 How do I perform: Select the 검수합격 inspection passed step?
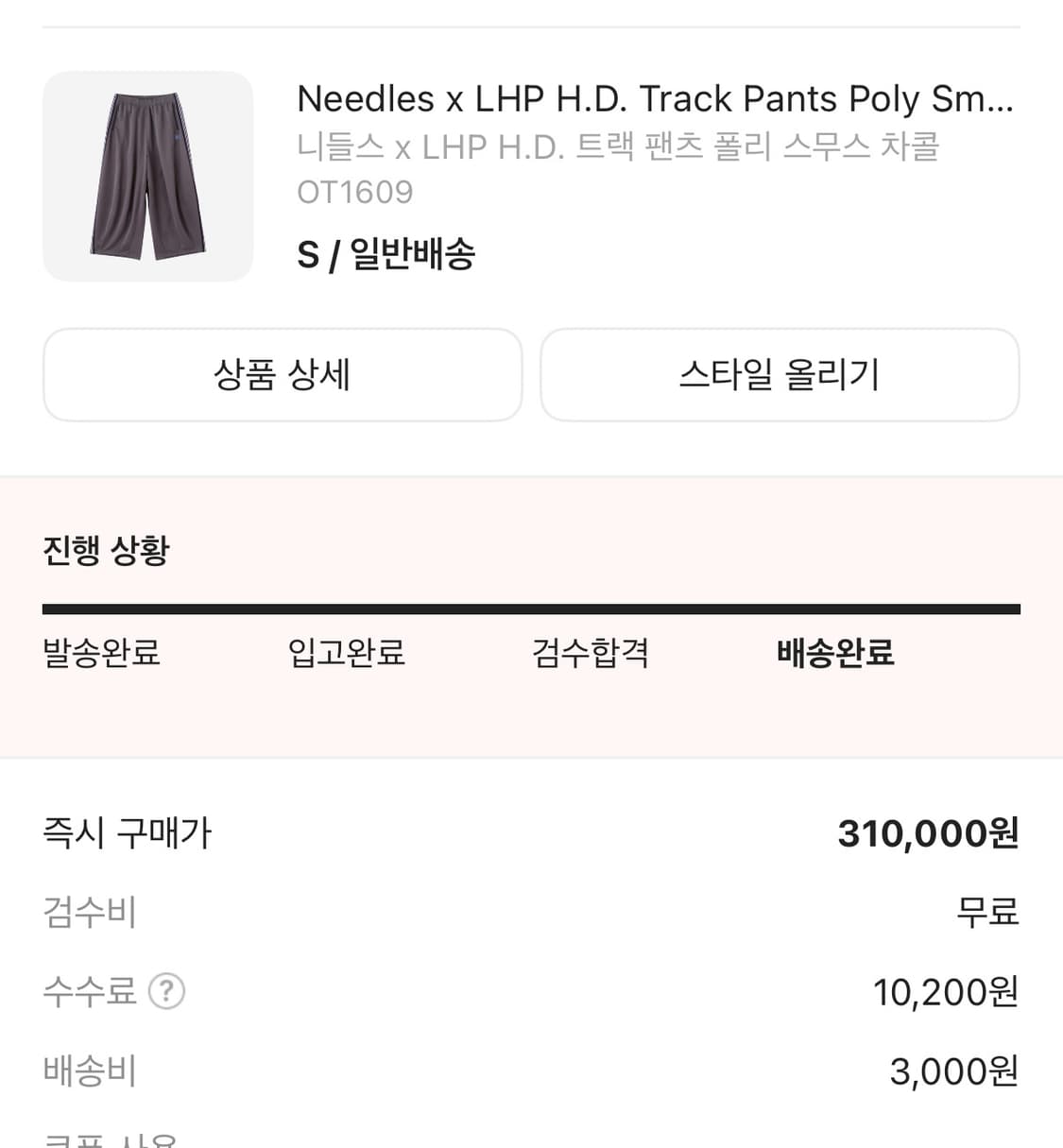591,653
